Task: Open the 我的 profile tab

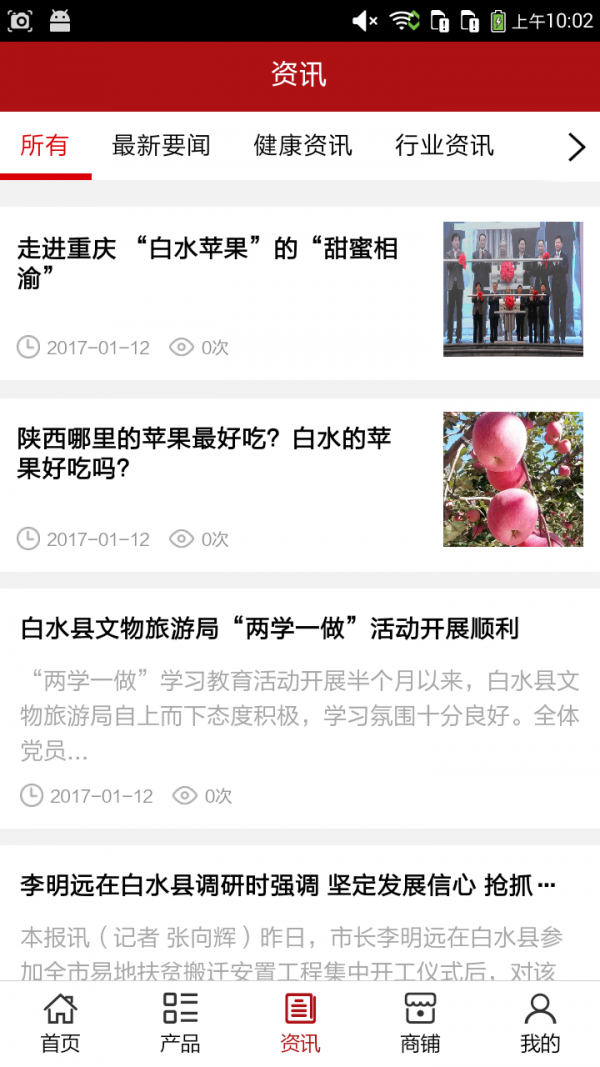Action: pos(540,1023)
